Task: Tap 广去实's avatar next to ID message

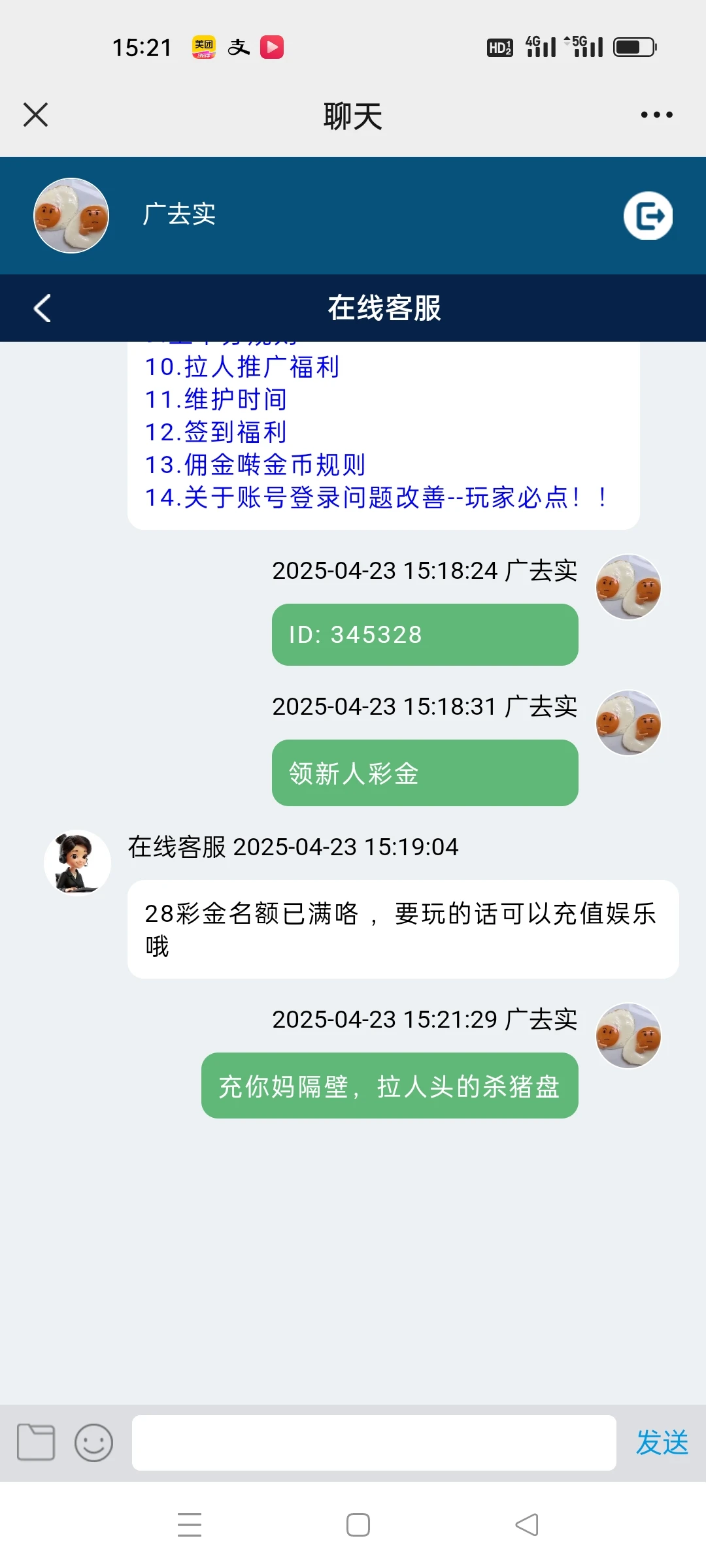Action: point(628,587)
